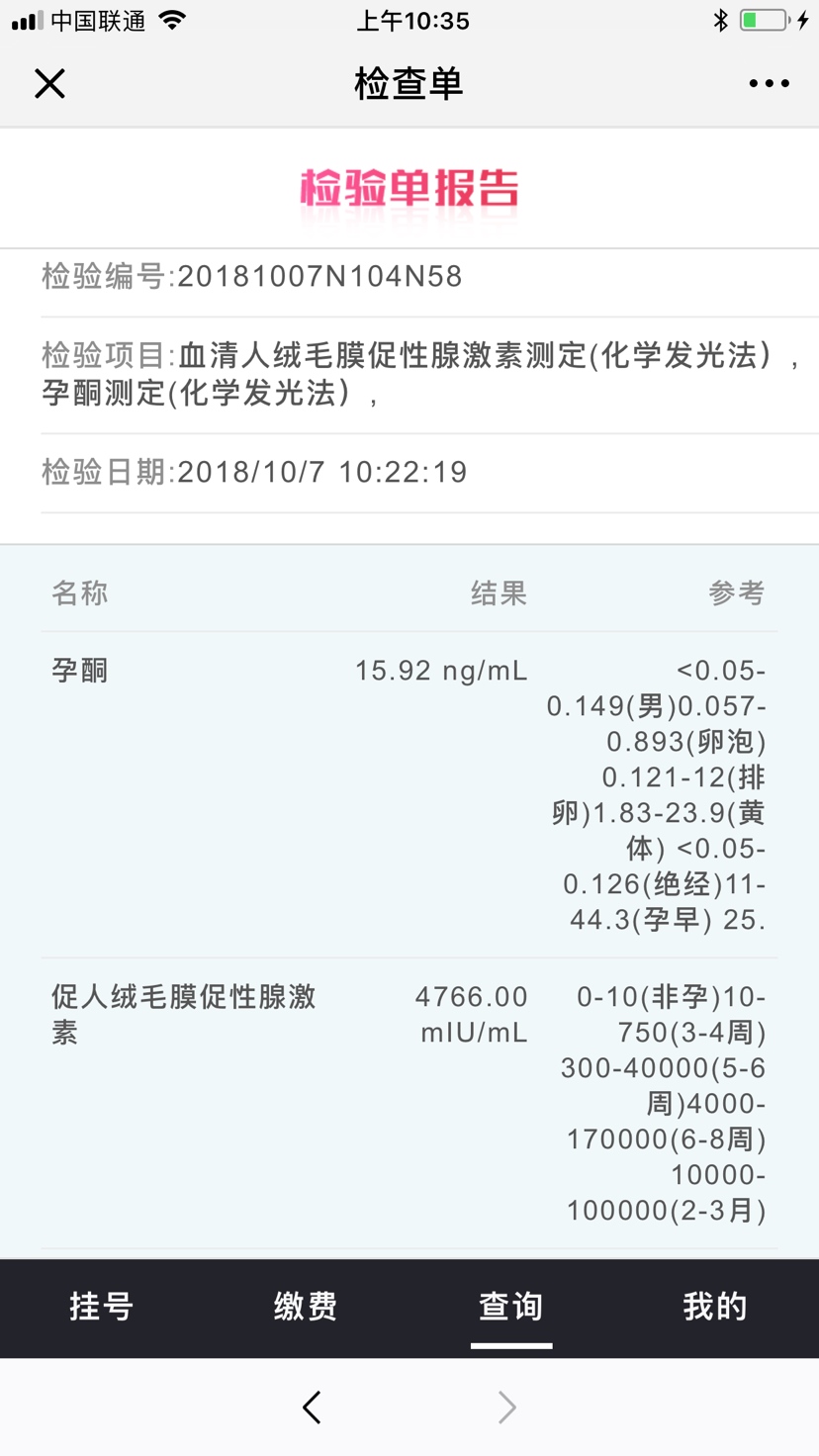Open the three-dot more options menu

pos(769,84)
